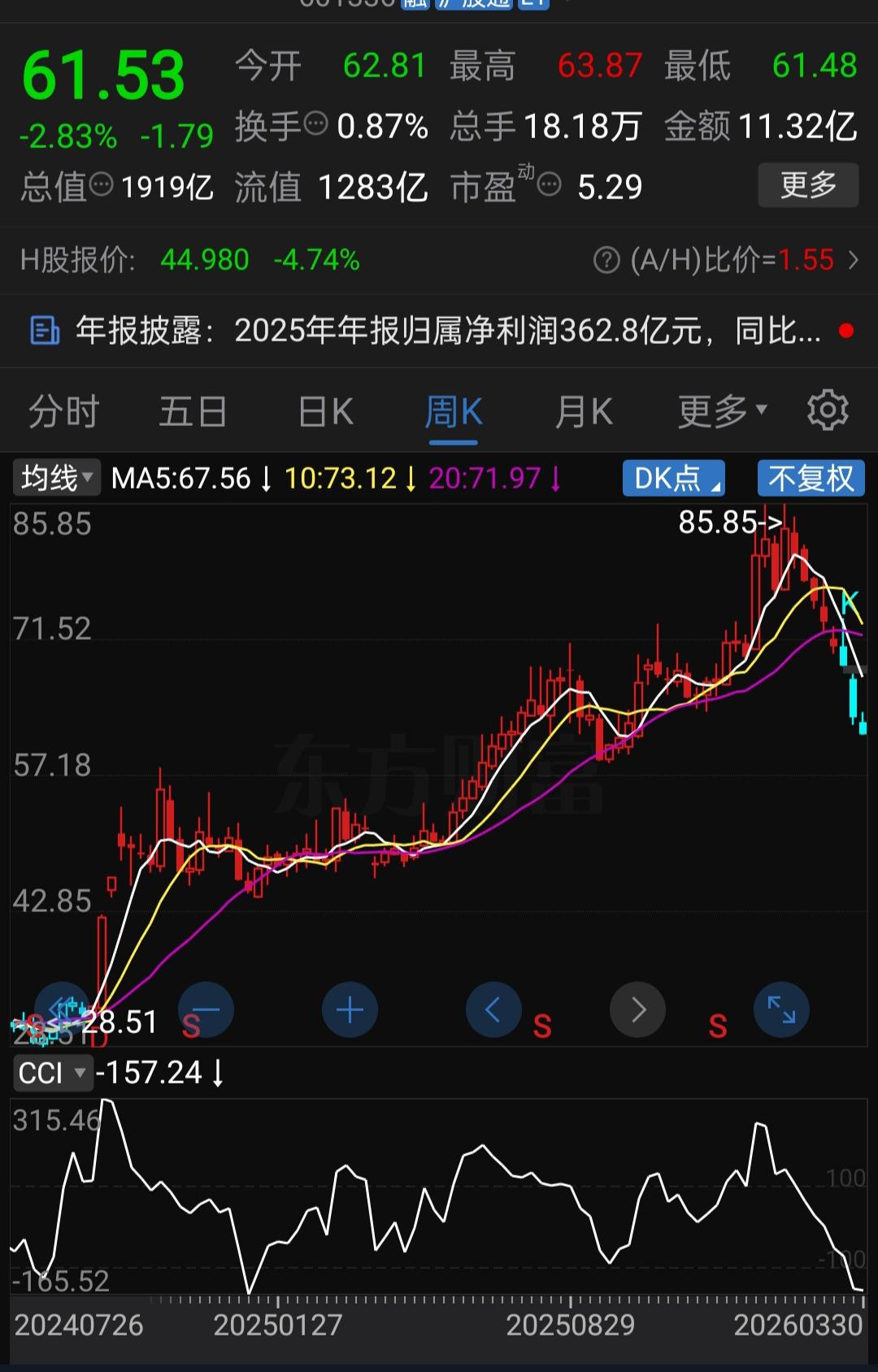Viewport: 878px width, 1372px height.
Task: Open the 均线 MA indicator dropdown
Action: coord(54,478)
